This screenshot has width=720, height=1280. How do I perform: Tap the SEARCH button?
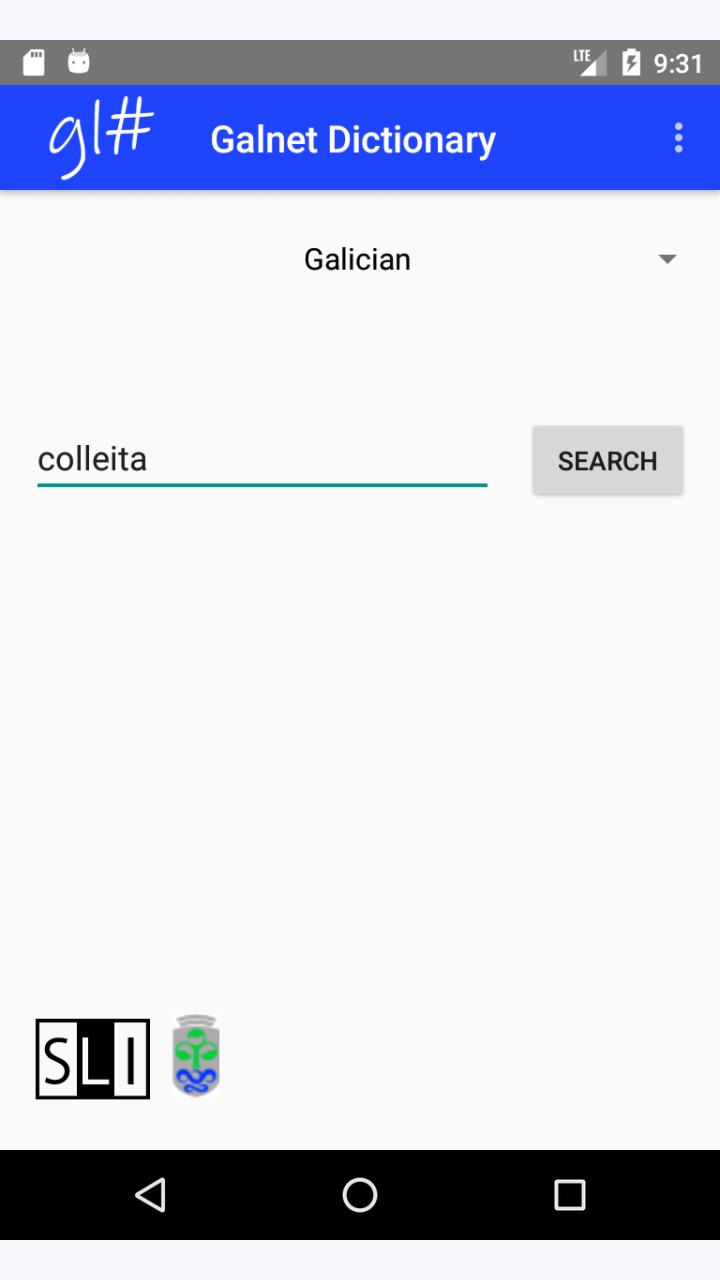[608, 461]
